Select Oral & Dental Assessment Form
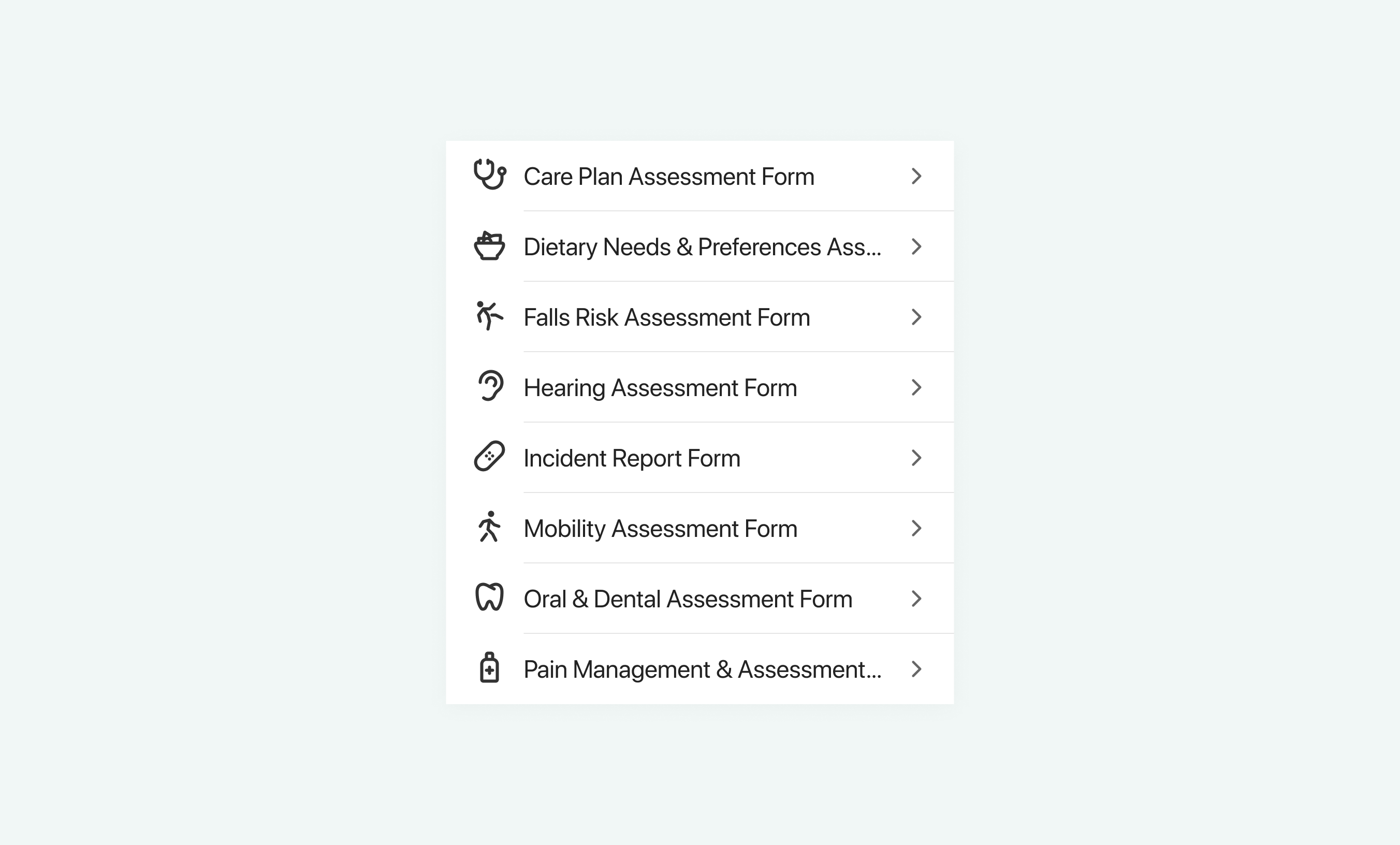Viewport: 1400px width, 845px height. tap(687, 599)
